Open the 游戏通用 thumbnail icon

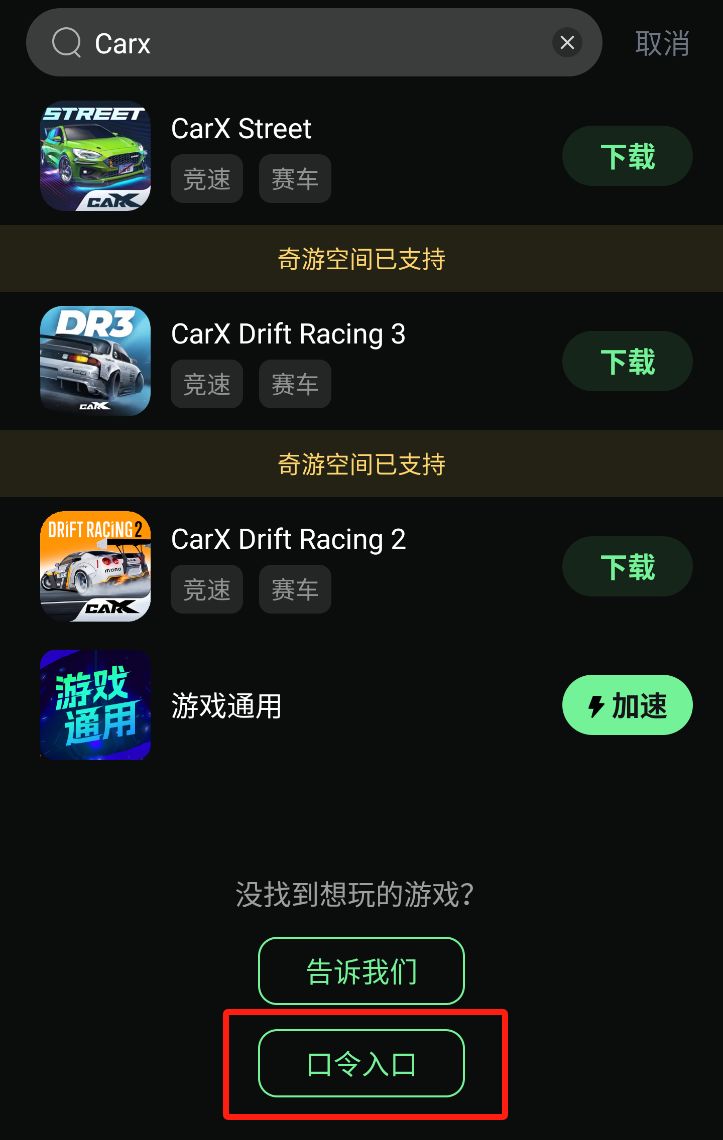[x=95, y=705]
